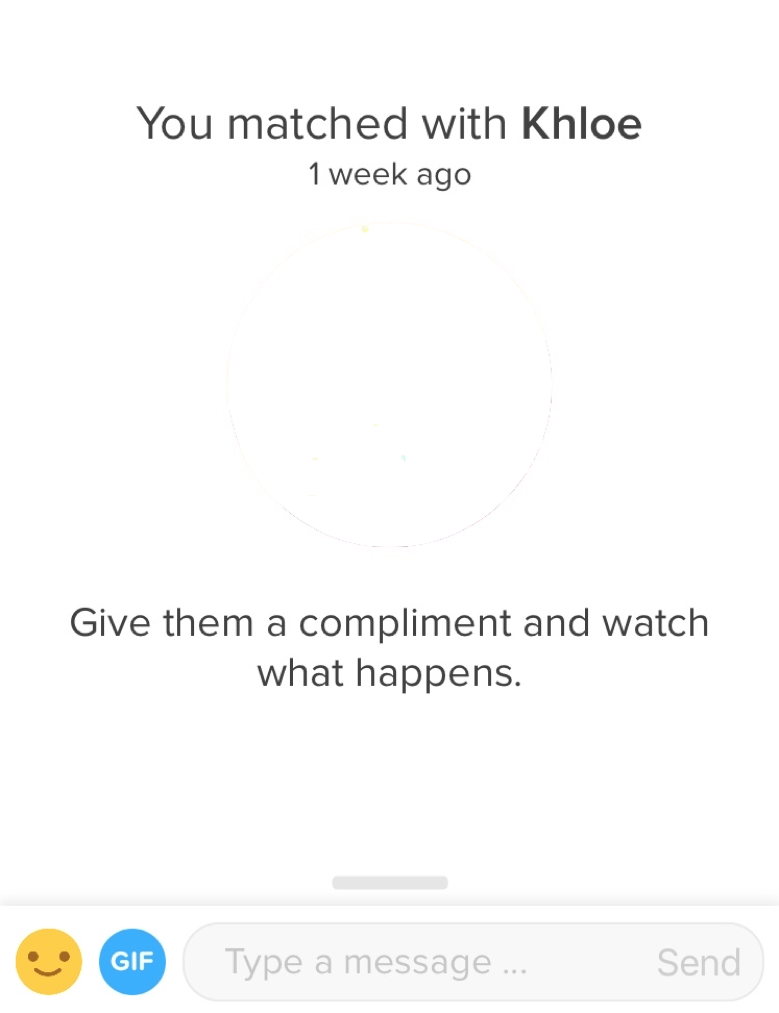
Task: Open the GIF selector
Action: click(x=132, y=962)
